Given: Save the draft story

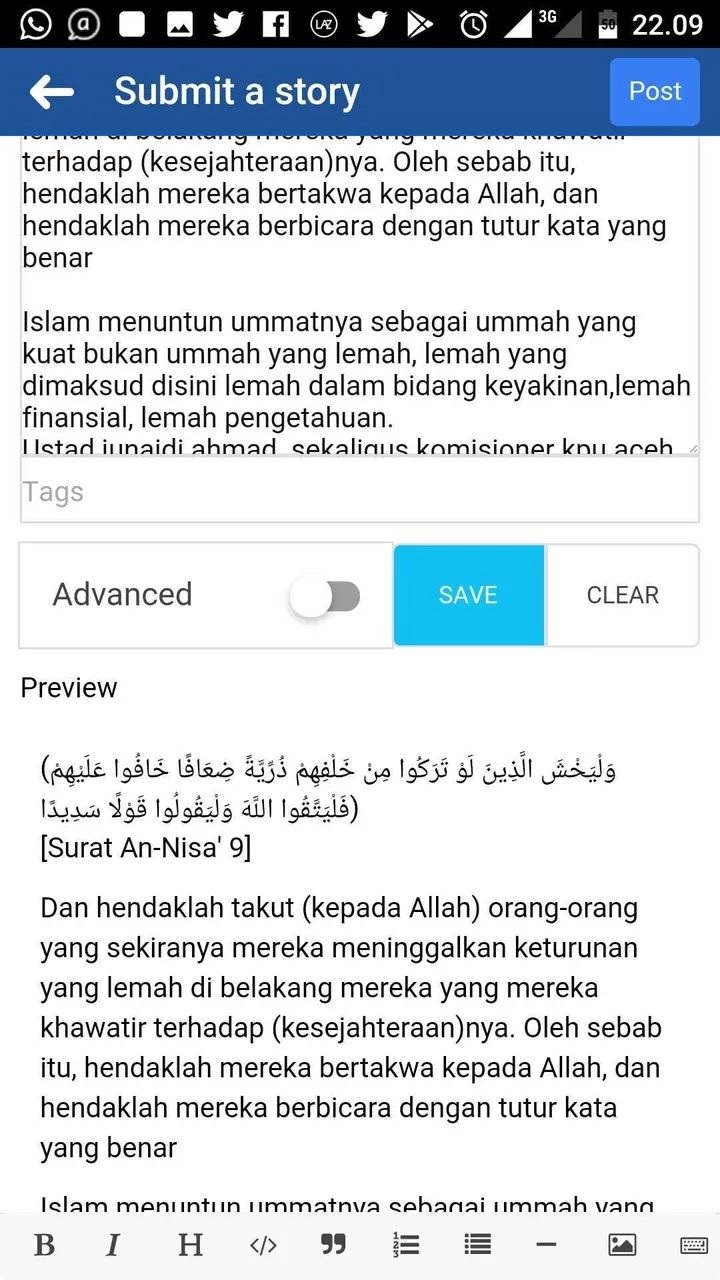Looking at the screenshot, I should [x=468, y=595].
